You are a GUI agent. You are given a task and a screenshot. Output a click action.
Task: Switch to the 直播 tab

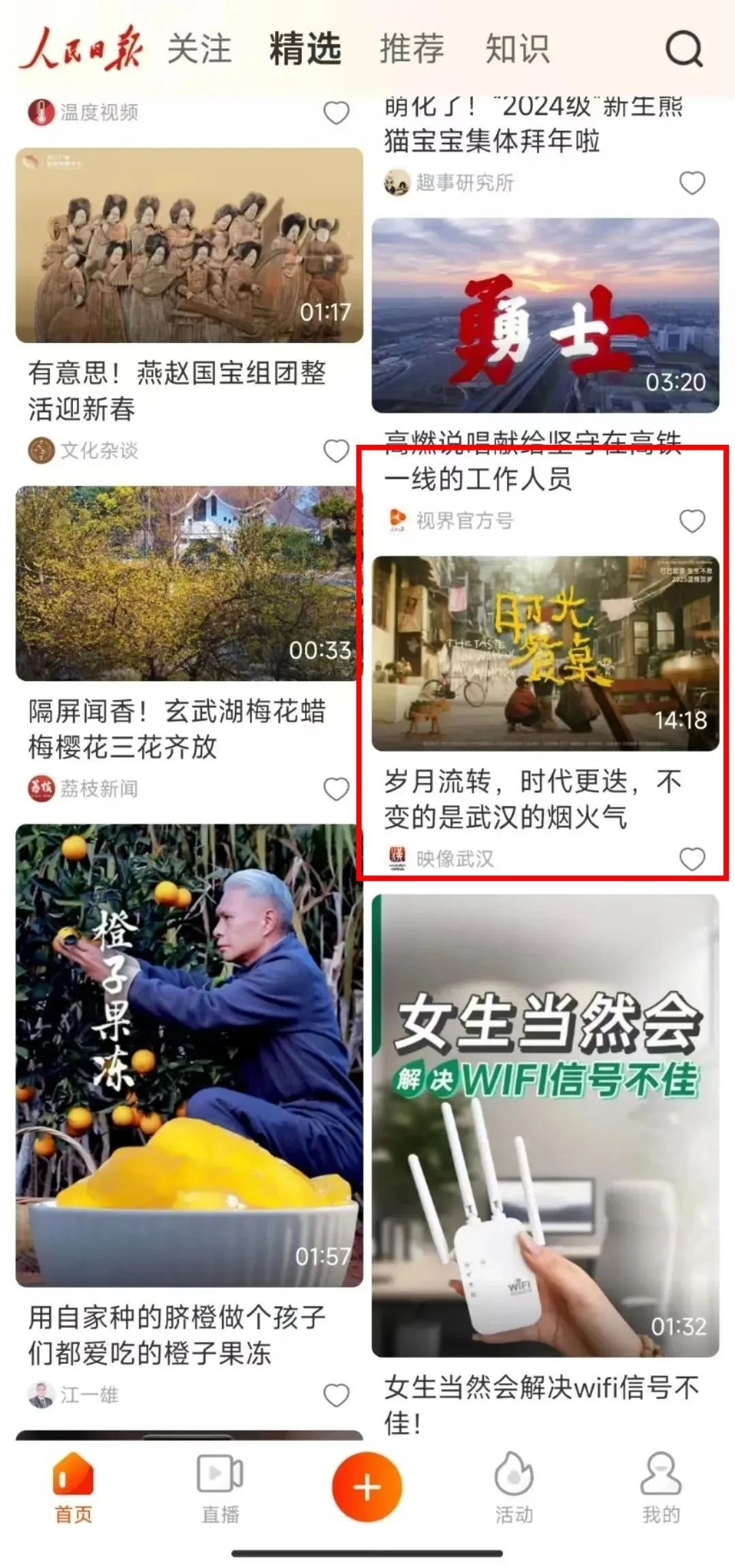click(x=220, y=1488)
